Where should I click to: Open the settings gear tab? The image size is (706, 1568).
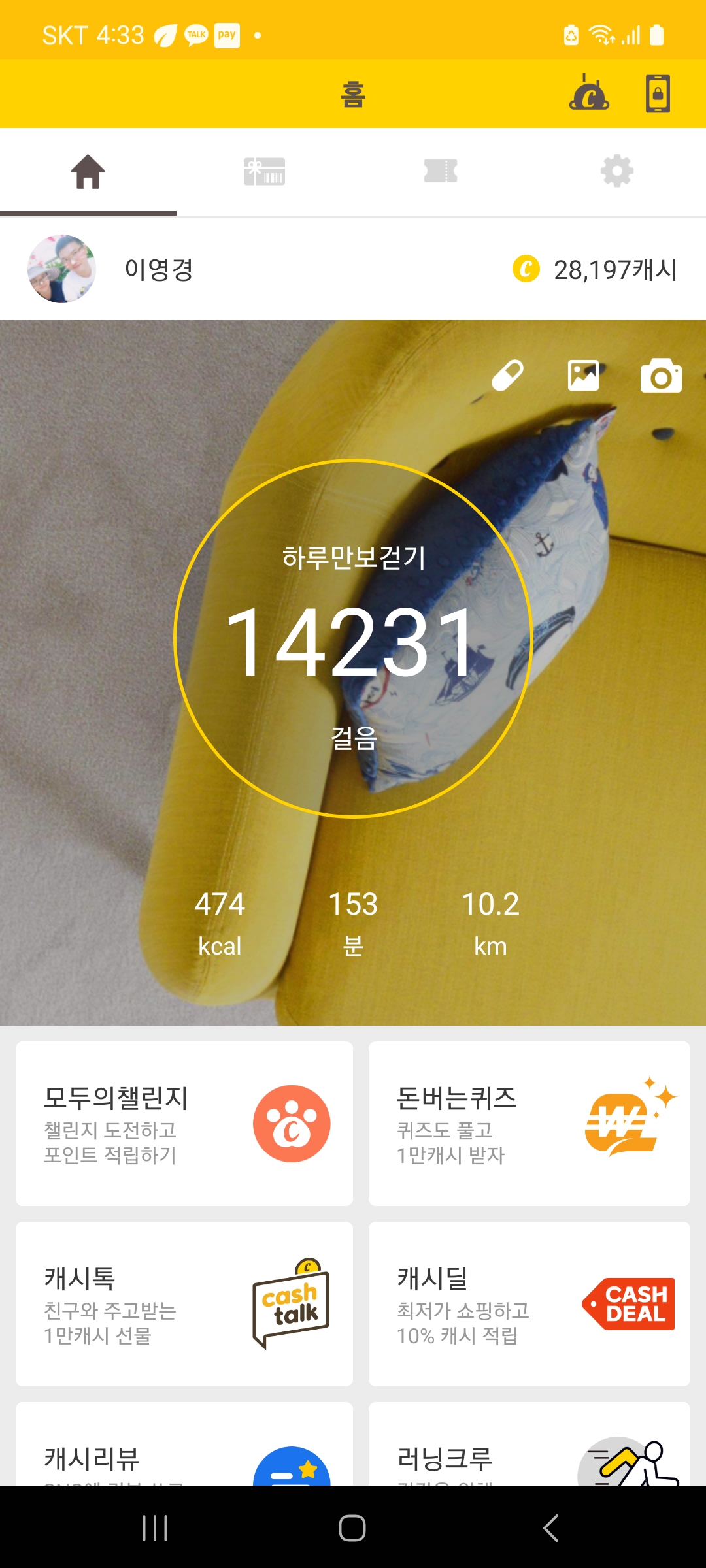tap(617, 171)
